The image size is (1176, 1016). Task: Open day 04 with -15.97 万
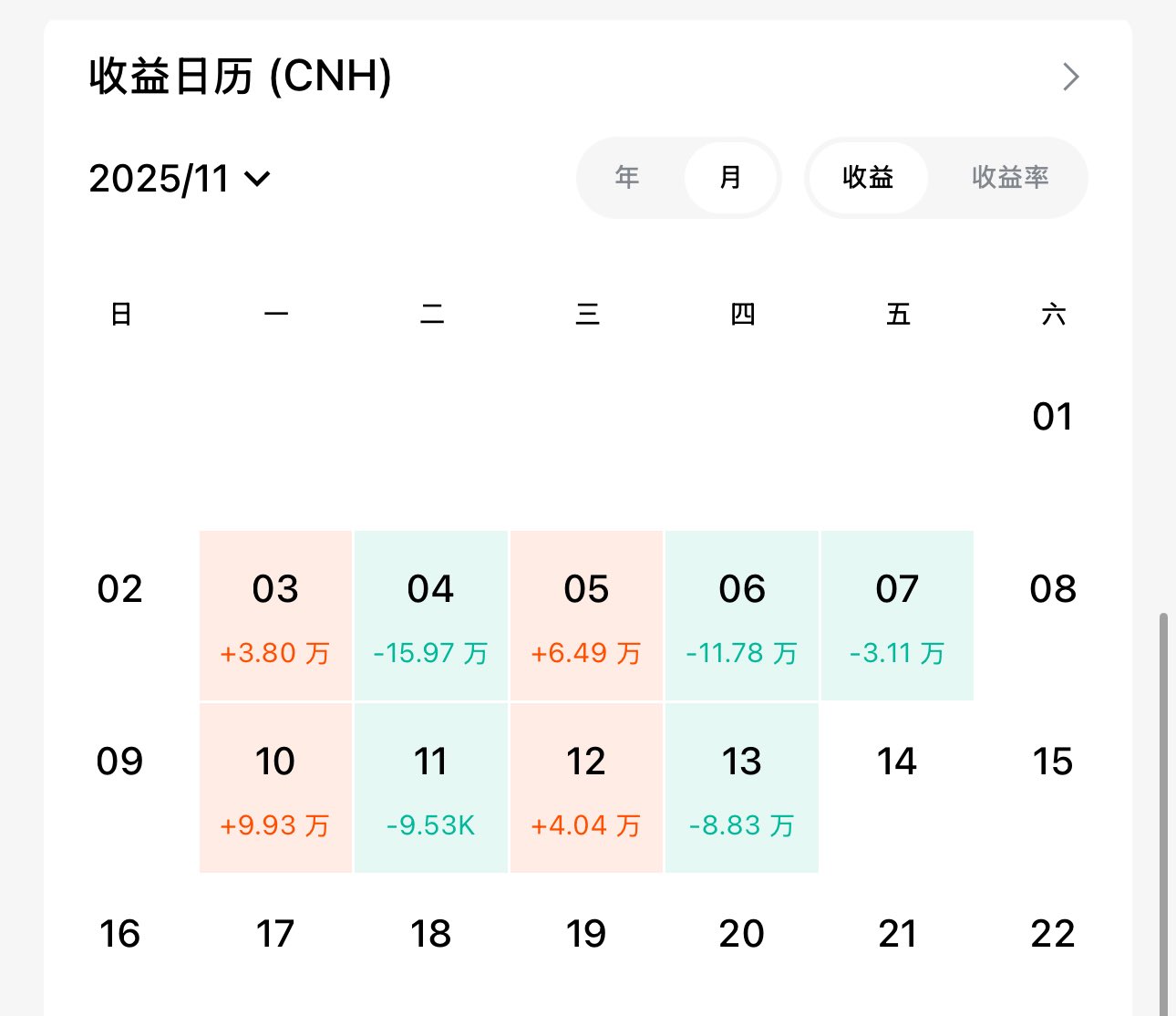pos(431,616)
